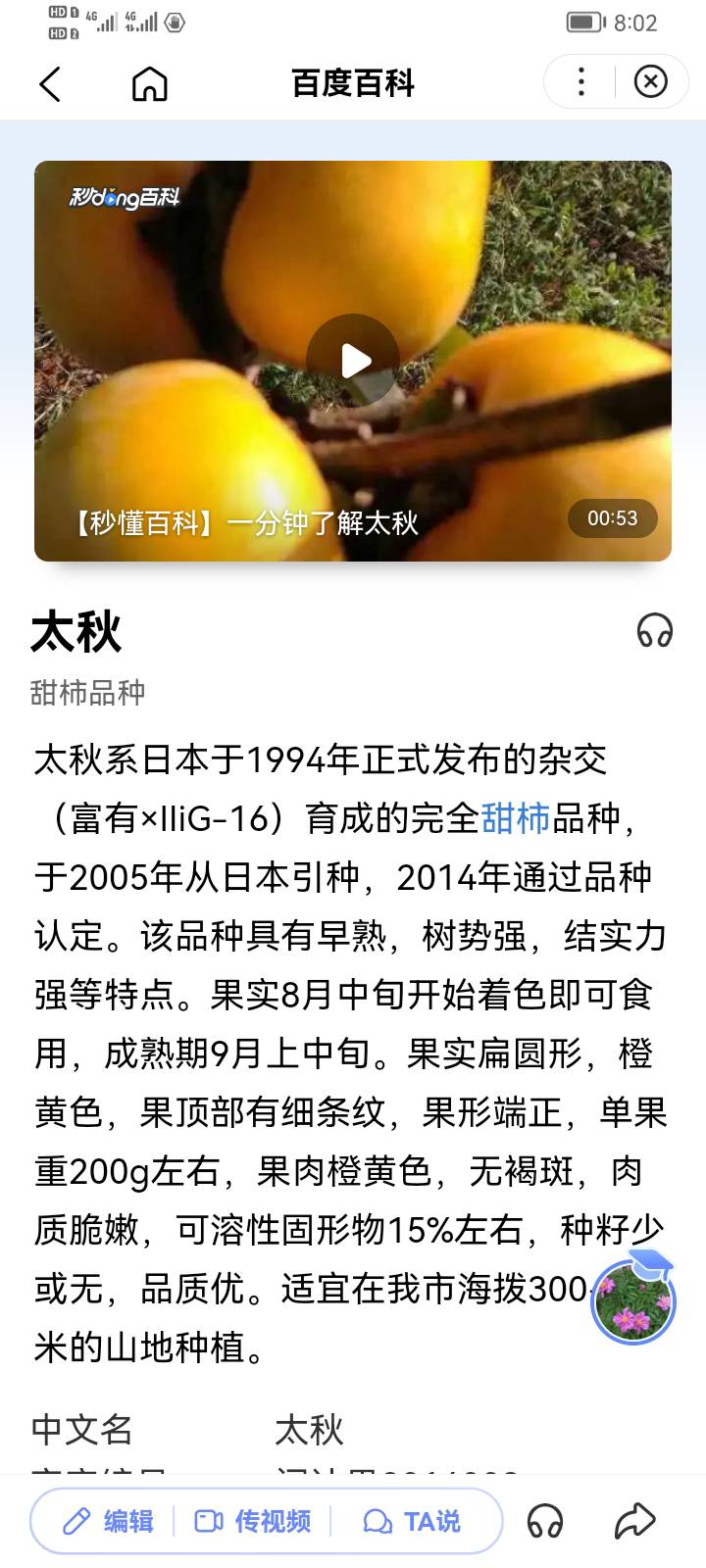Open the 甜柿 link in the description
The image size is (706, 1568).
pyautogui.click(x=516, y=818)
